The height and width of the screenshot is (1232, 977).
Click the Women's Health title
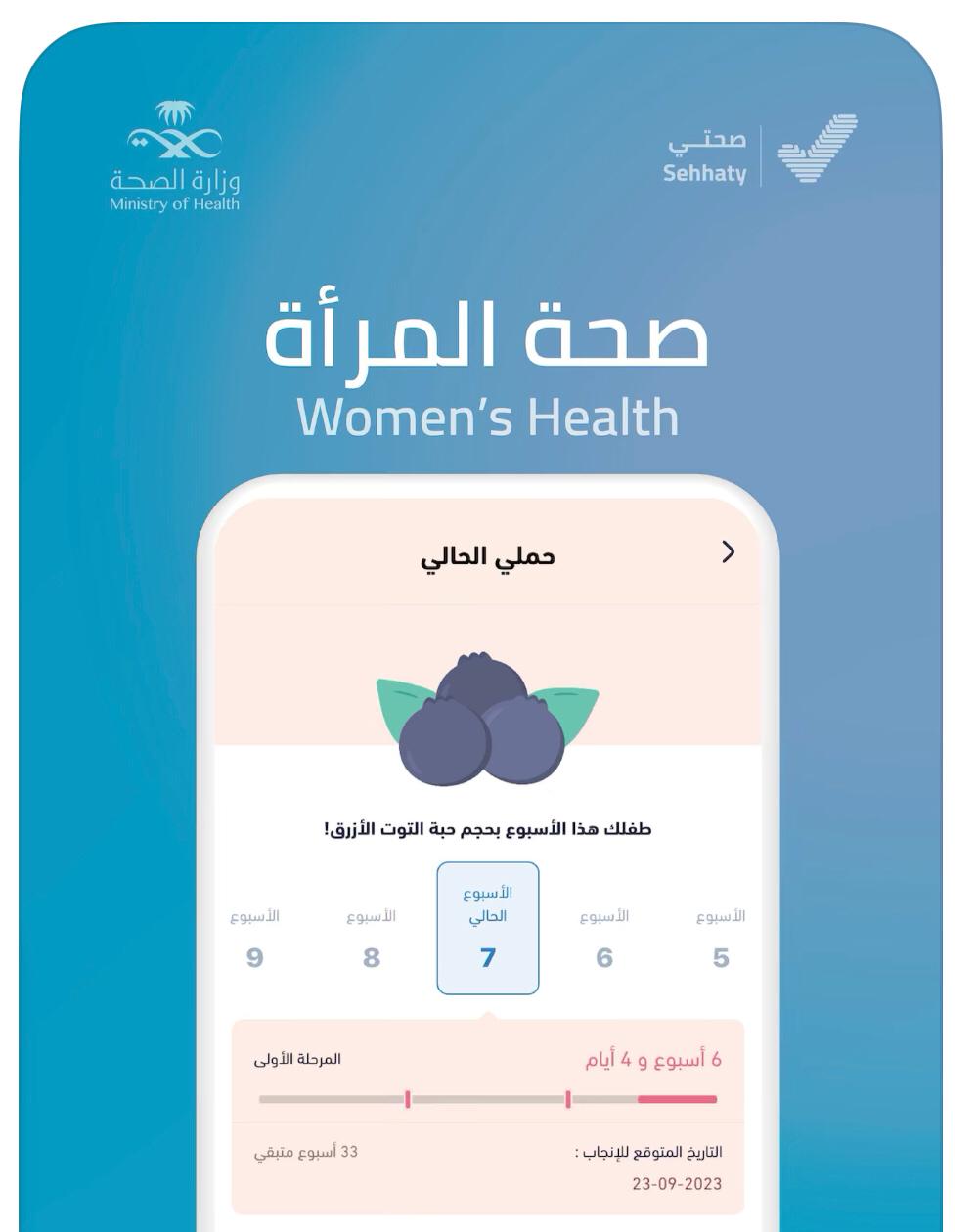[488, 418]
